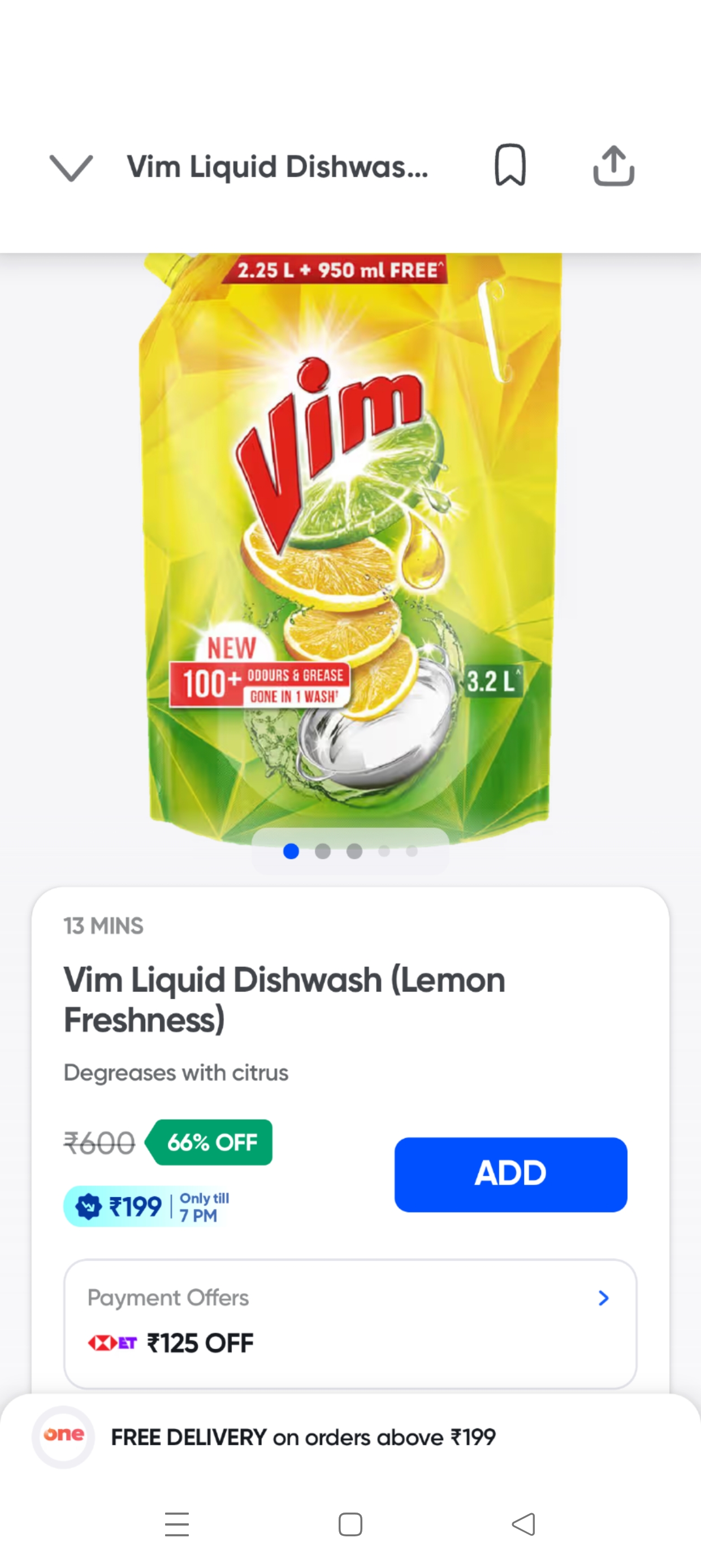Open recent apps from navigation bar
The image size is (701, 1568).
pos(177,1524)
